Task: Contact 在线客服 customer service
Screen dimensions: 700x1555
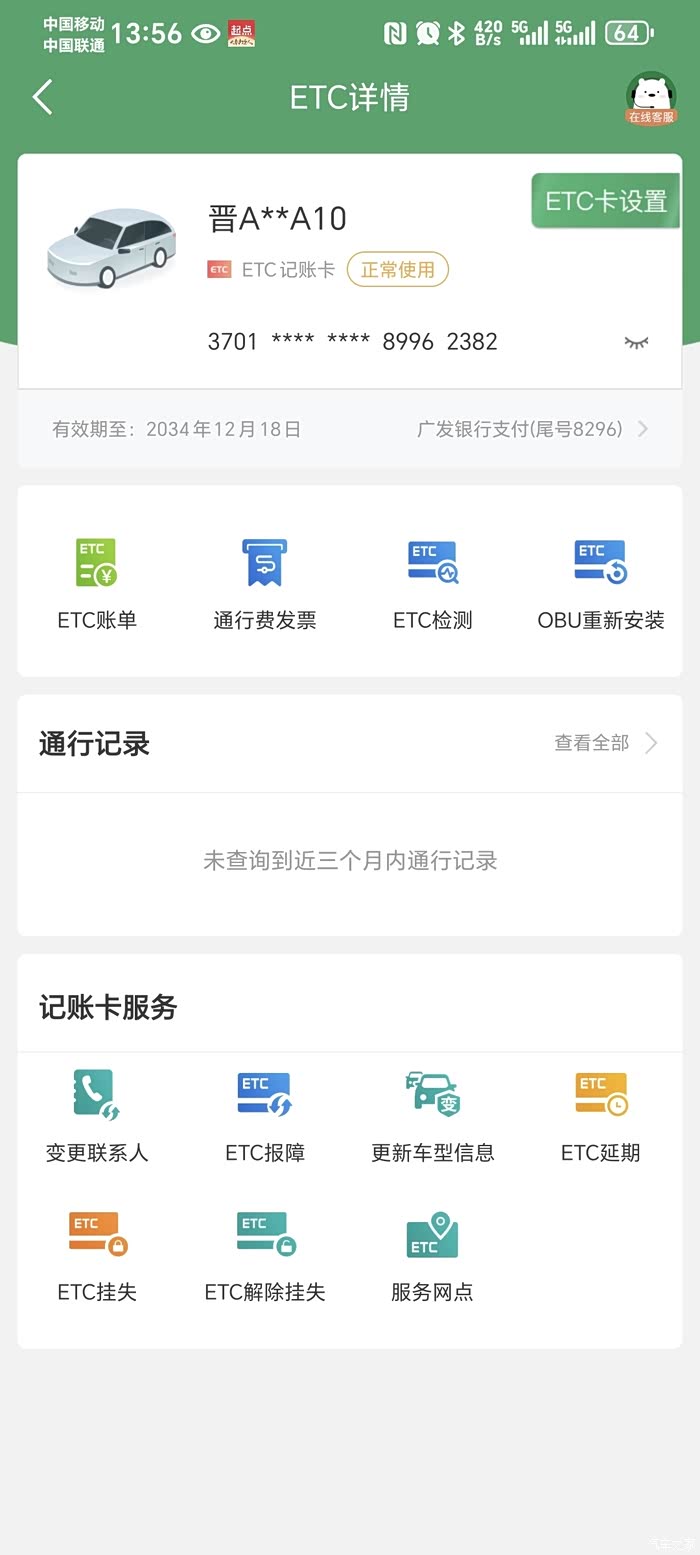Action: click(651, 98)
